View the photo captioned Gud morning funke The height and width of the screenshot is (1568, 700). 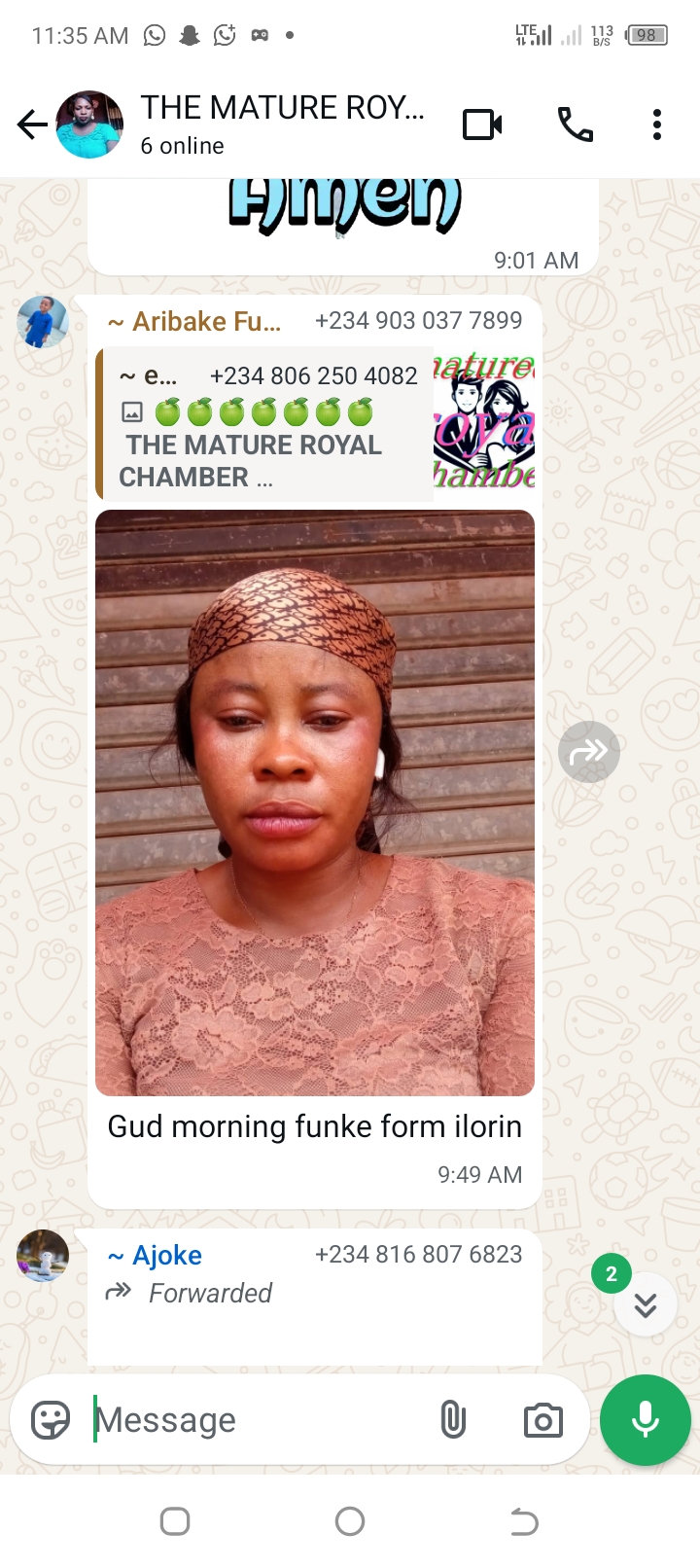[x=315, y=802]
